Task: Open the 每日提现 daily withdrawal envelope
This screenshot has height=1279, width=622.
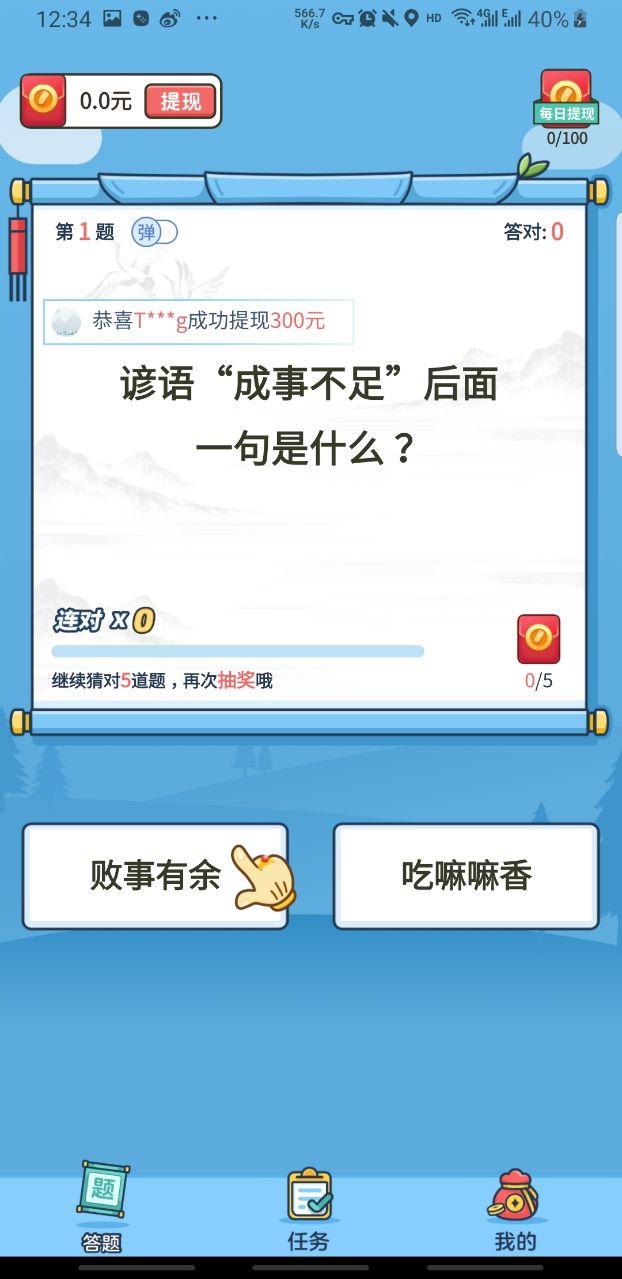Action: (566, 99)
